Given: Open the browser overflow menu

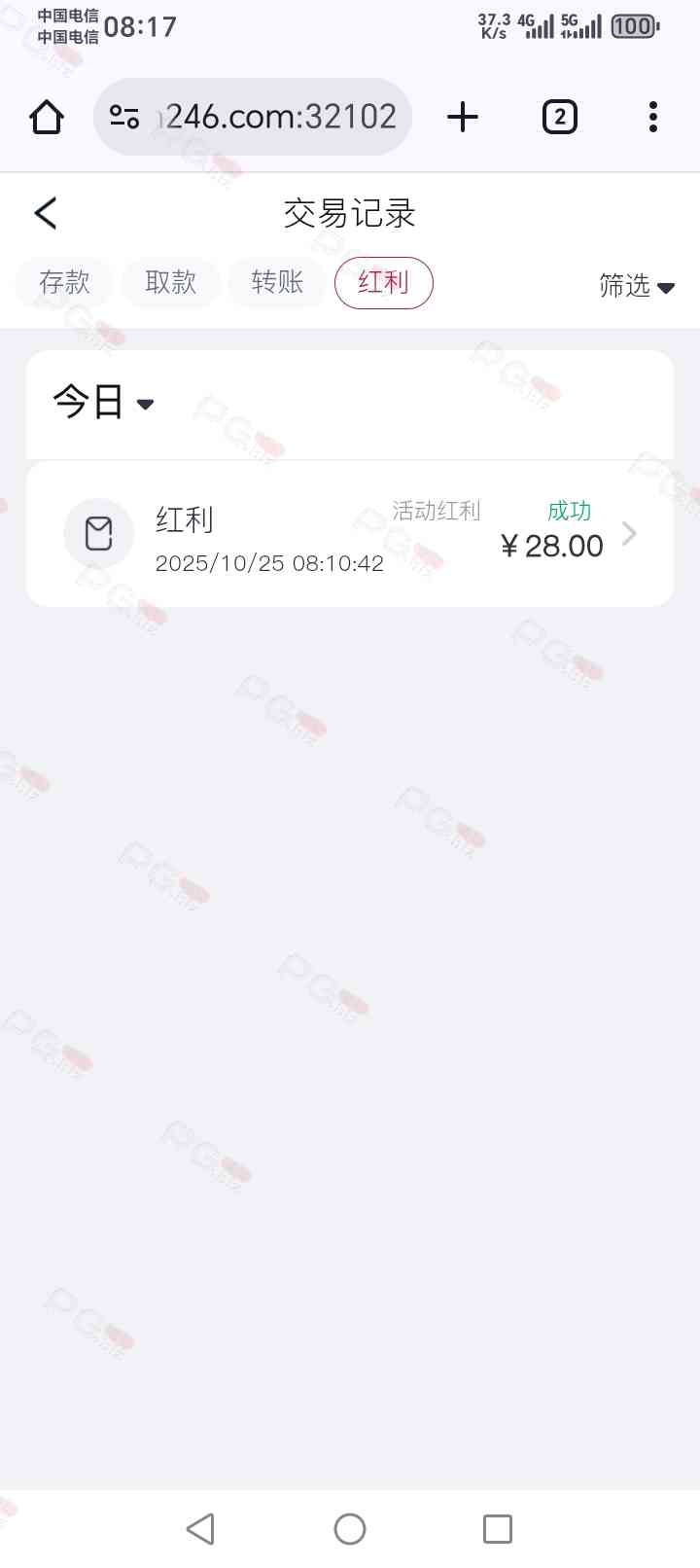Looking at the screenshot, I should click(x=653, y=118).
